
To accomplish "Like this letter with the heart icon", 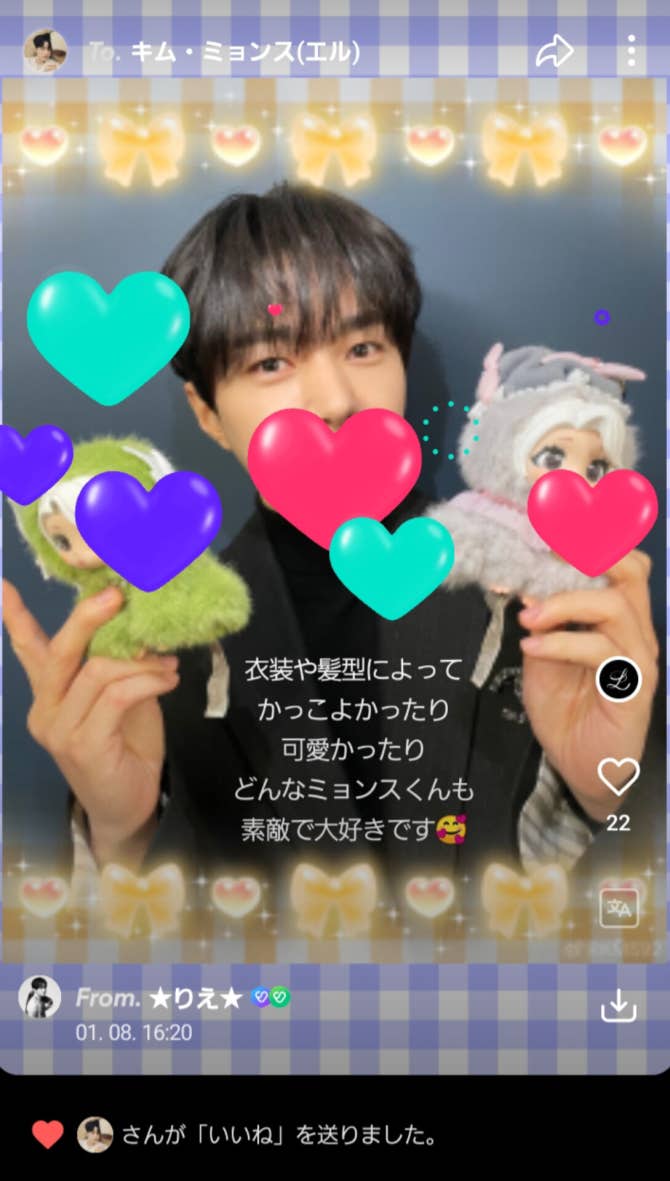I will tap(618, 777).
